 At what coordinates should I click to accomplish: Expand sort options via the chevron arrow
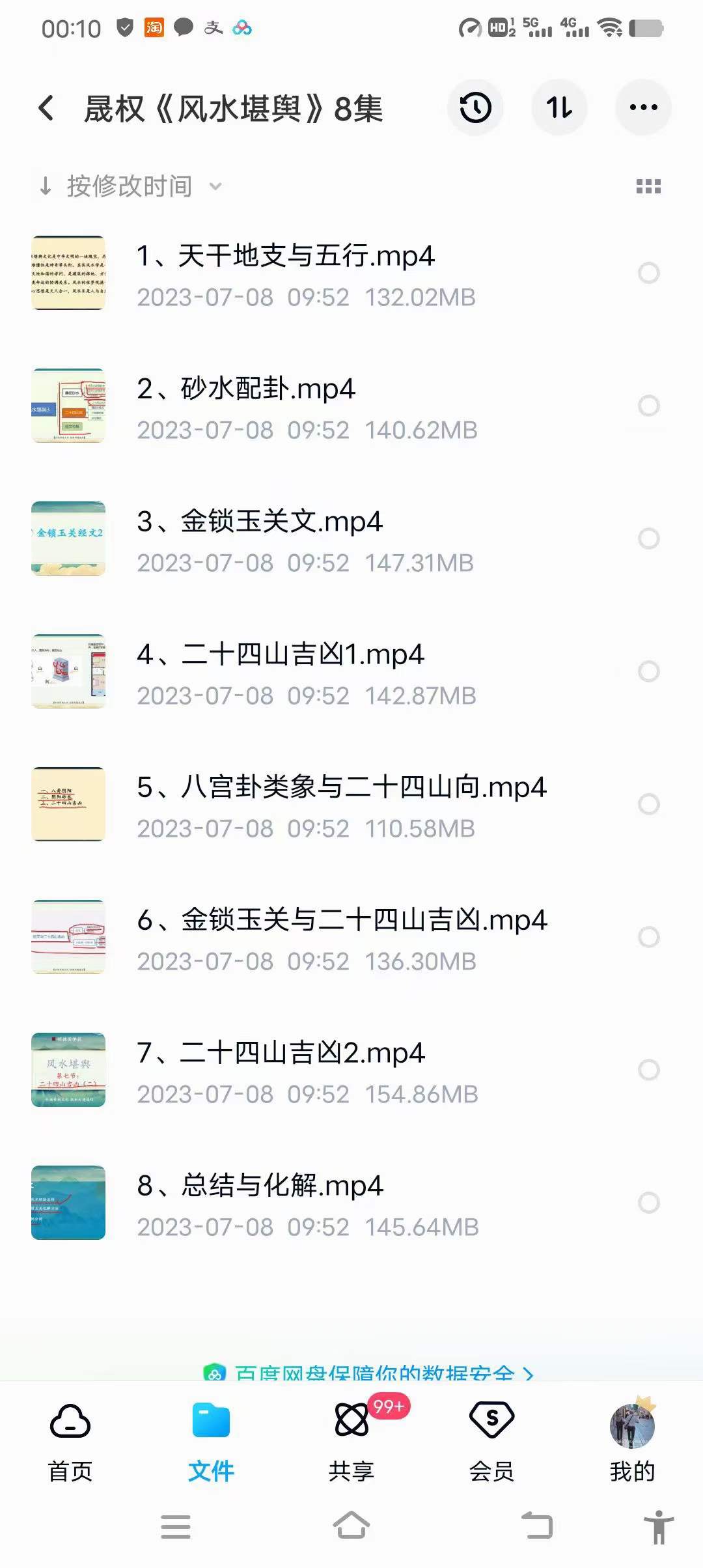pos(215,187)
